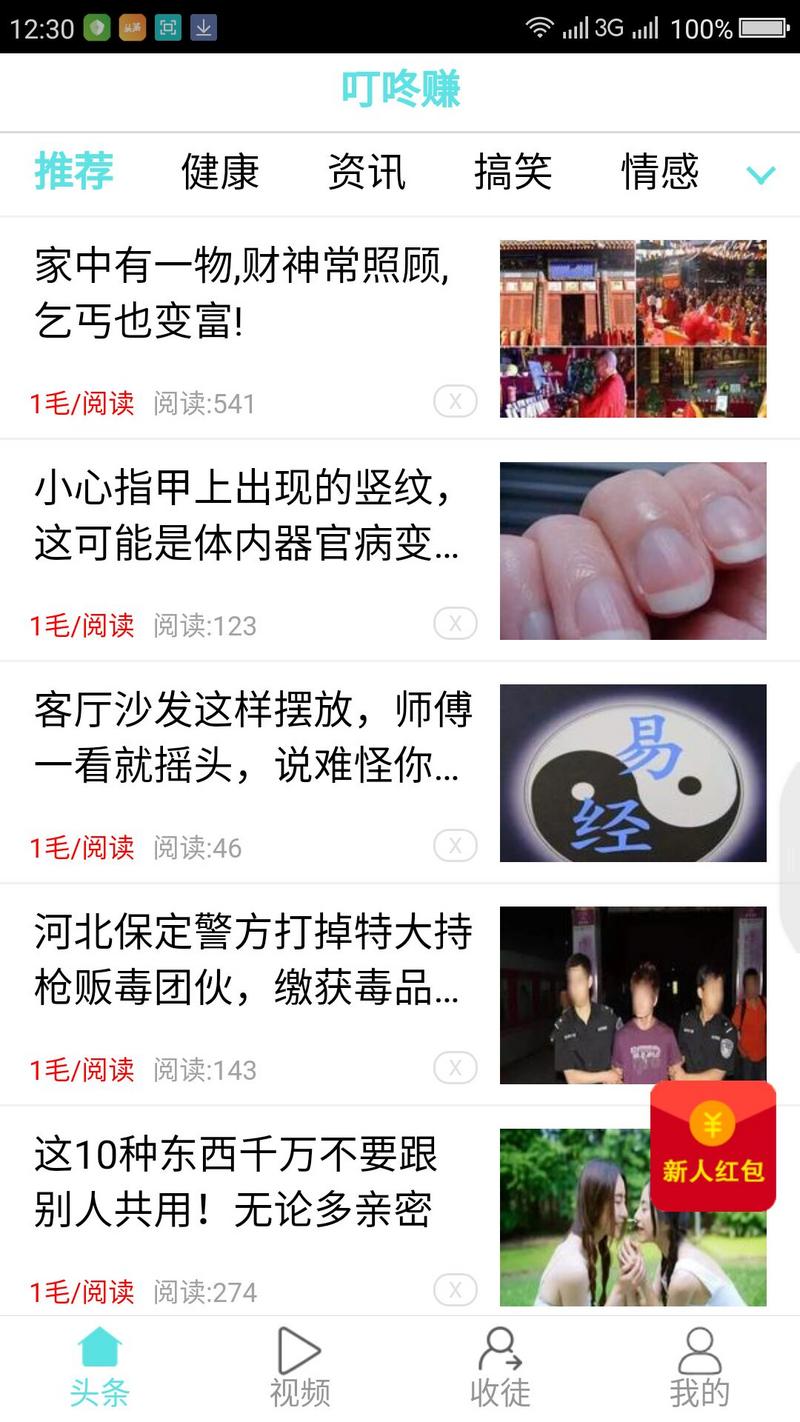Tap the 头条 bottom tab
Image resolution: width=800 pixels, height=1422 pixels.
[x=99, y=1366]
